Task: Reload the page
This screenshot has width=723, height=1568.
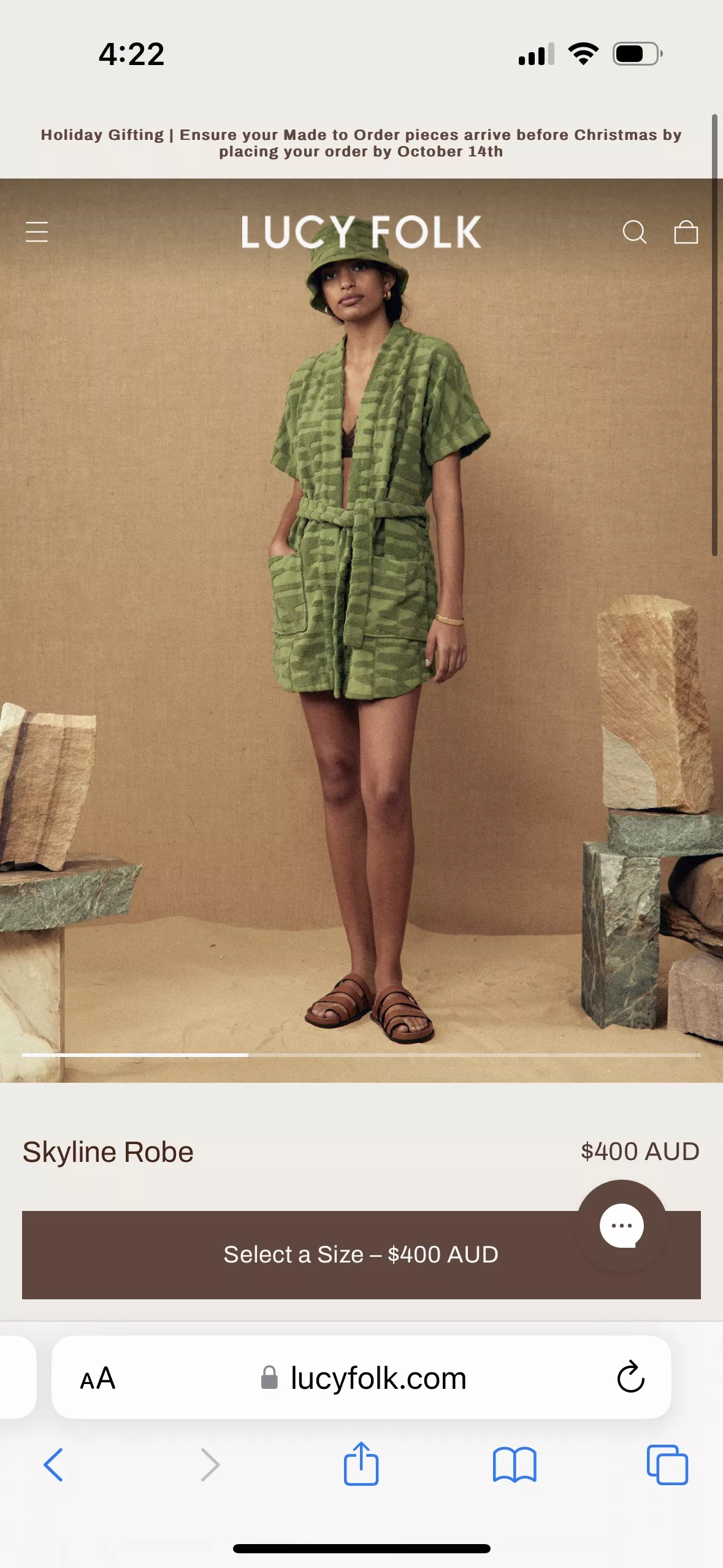Action: pos(630,1377)
